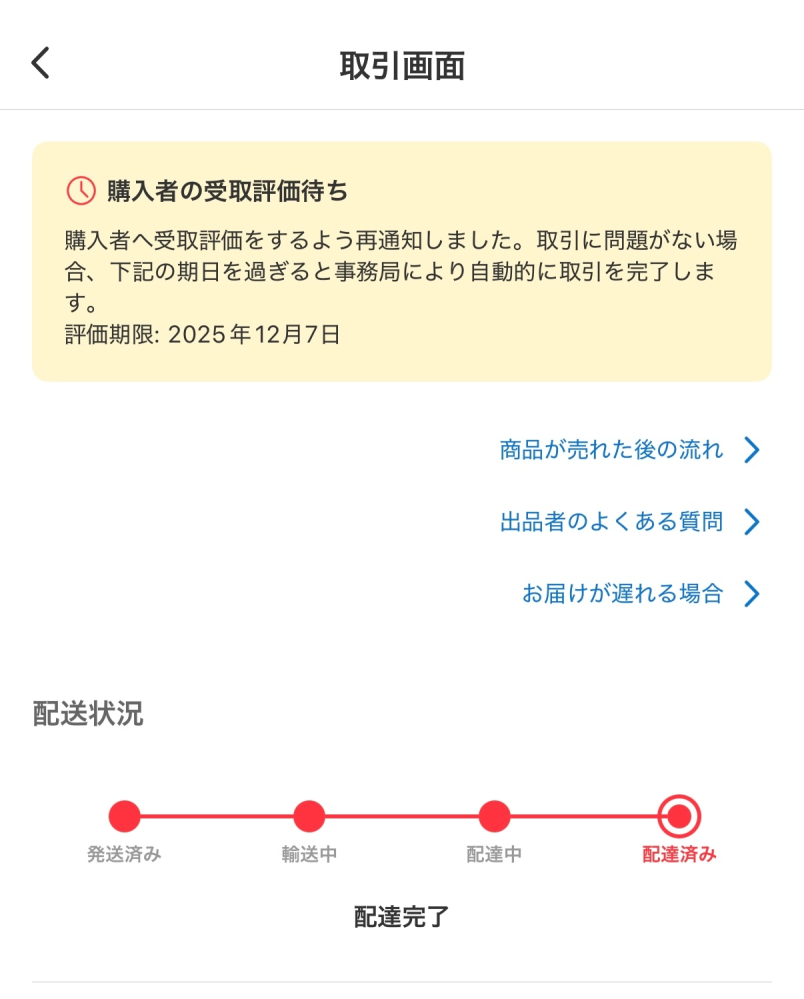Click the chevron next to お届けが遅れる場合
Viewport: 804px width, 999px height.
pos(753,594)
